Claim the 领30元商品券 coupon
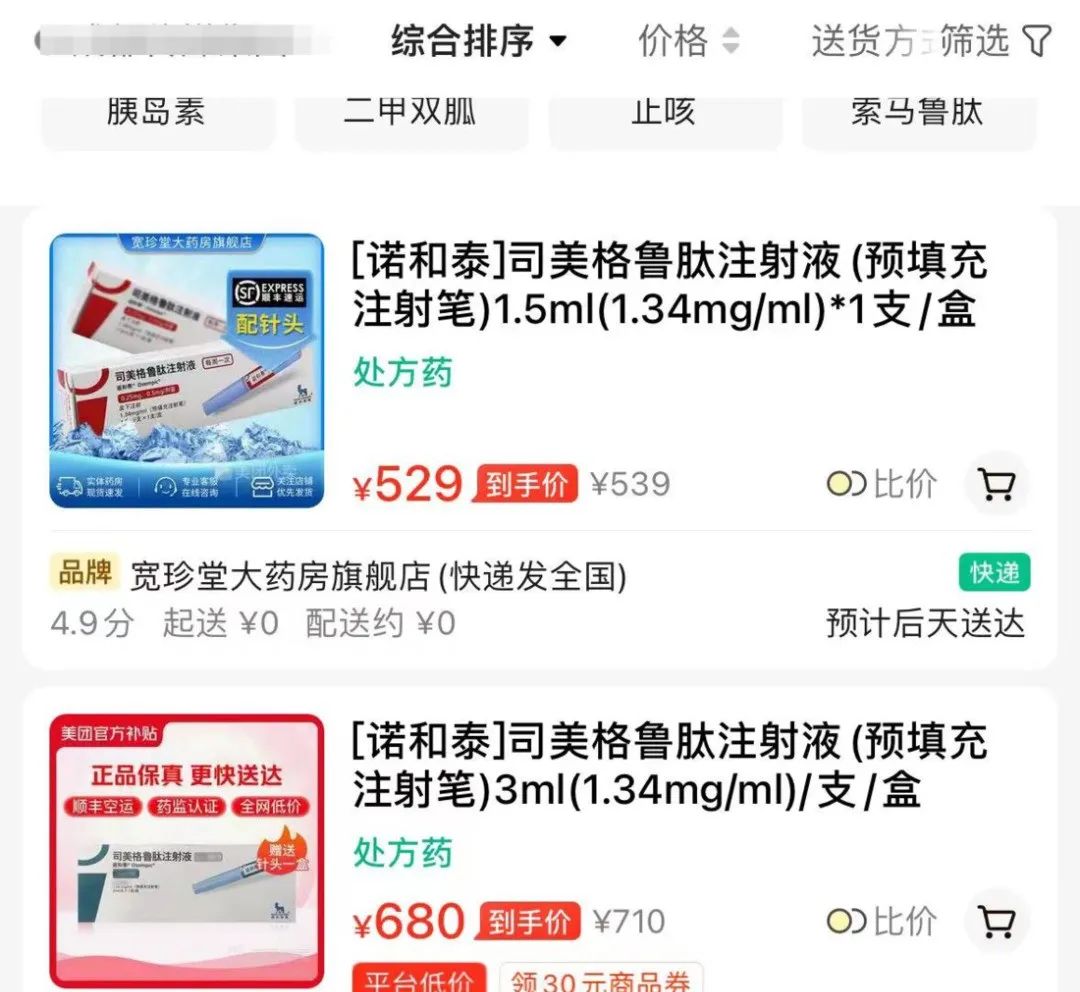This screenshot has height=992, width=1080. click(x=601, y=980)
